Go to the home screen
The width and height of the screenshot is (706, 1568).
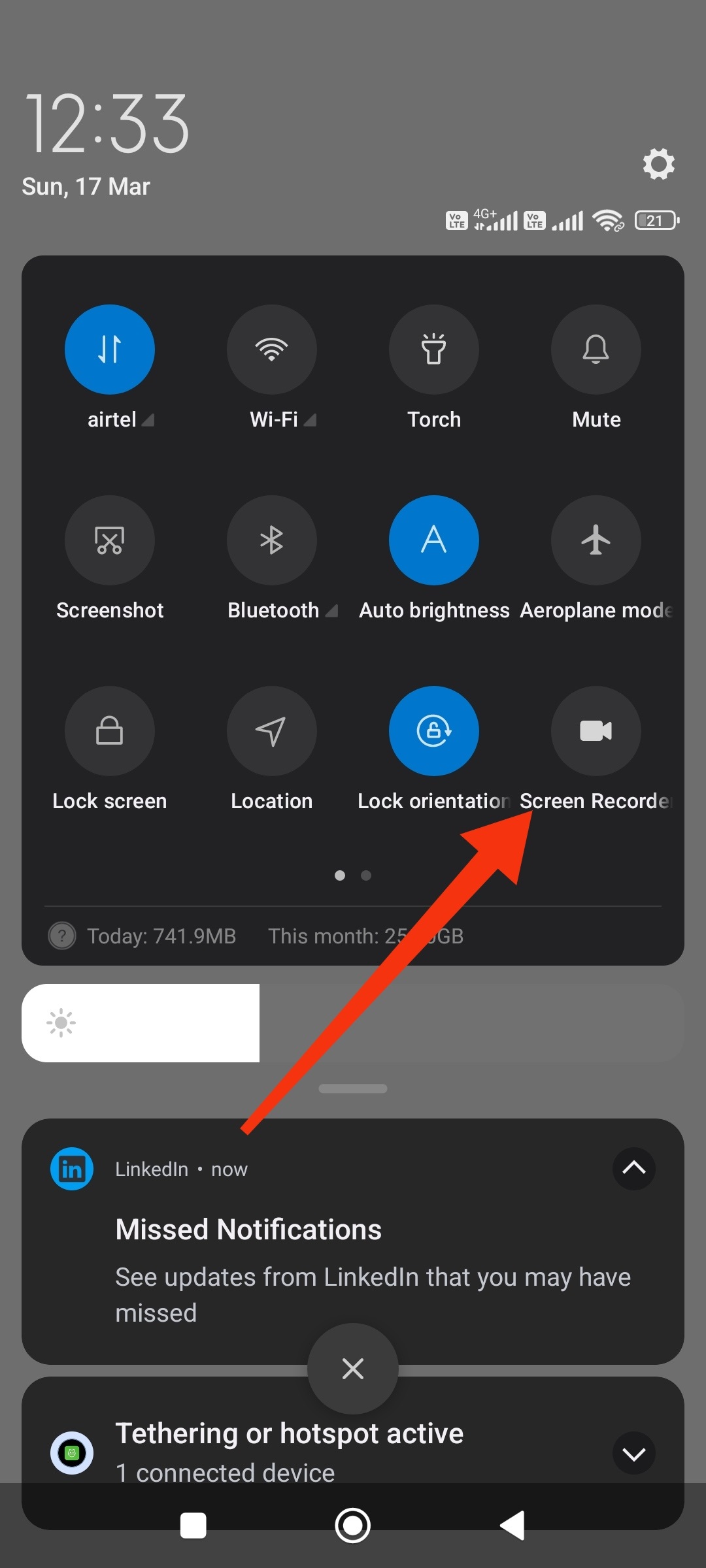[x=353, y=1526]
